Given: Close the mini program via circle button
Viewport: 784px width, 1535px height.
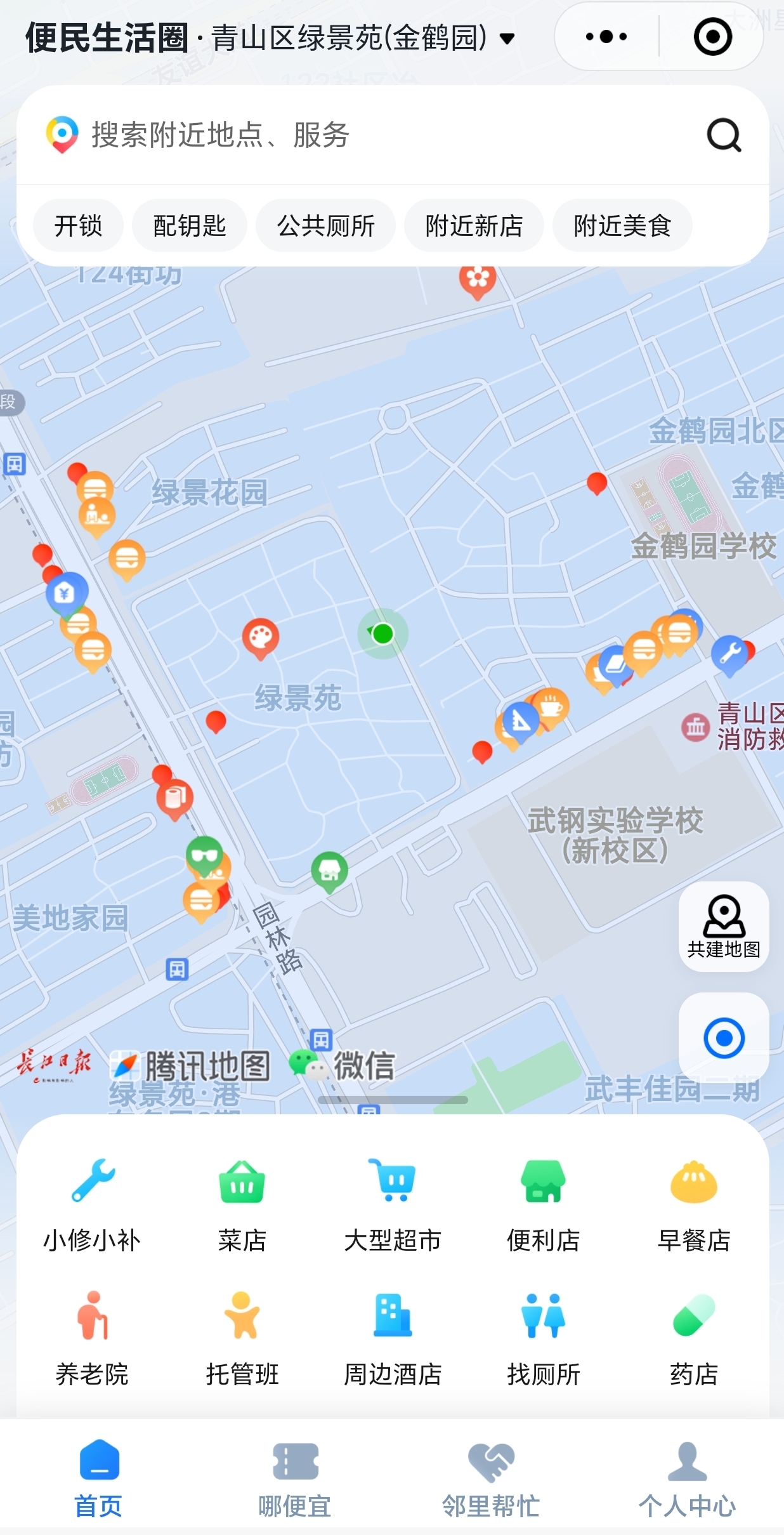Looking at the screenshot, I should click(x=712, y=37).
